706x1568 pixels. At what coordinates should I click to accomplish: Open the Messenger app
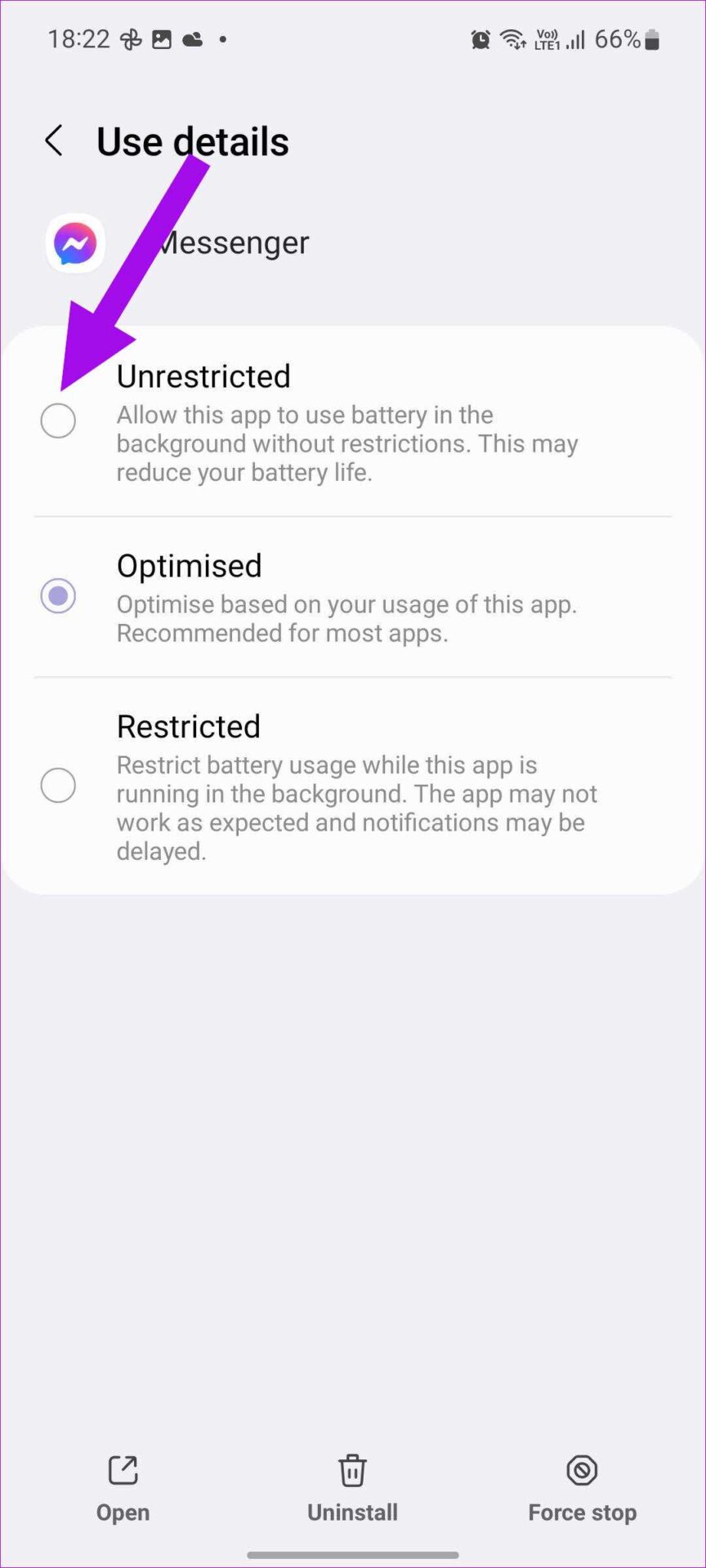point(123,1489)
